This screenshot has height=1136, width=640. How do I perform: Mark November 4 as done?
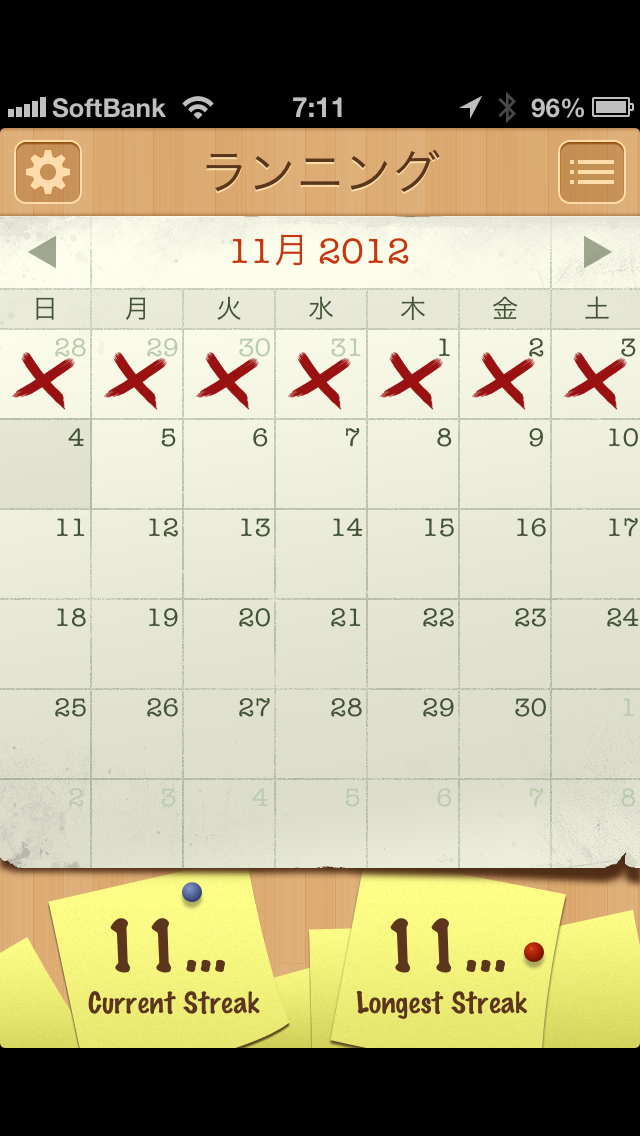click(x=46, y=463)
